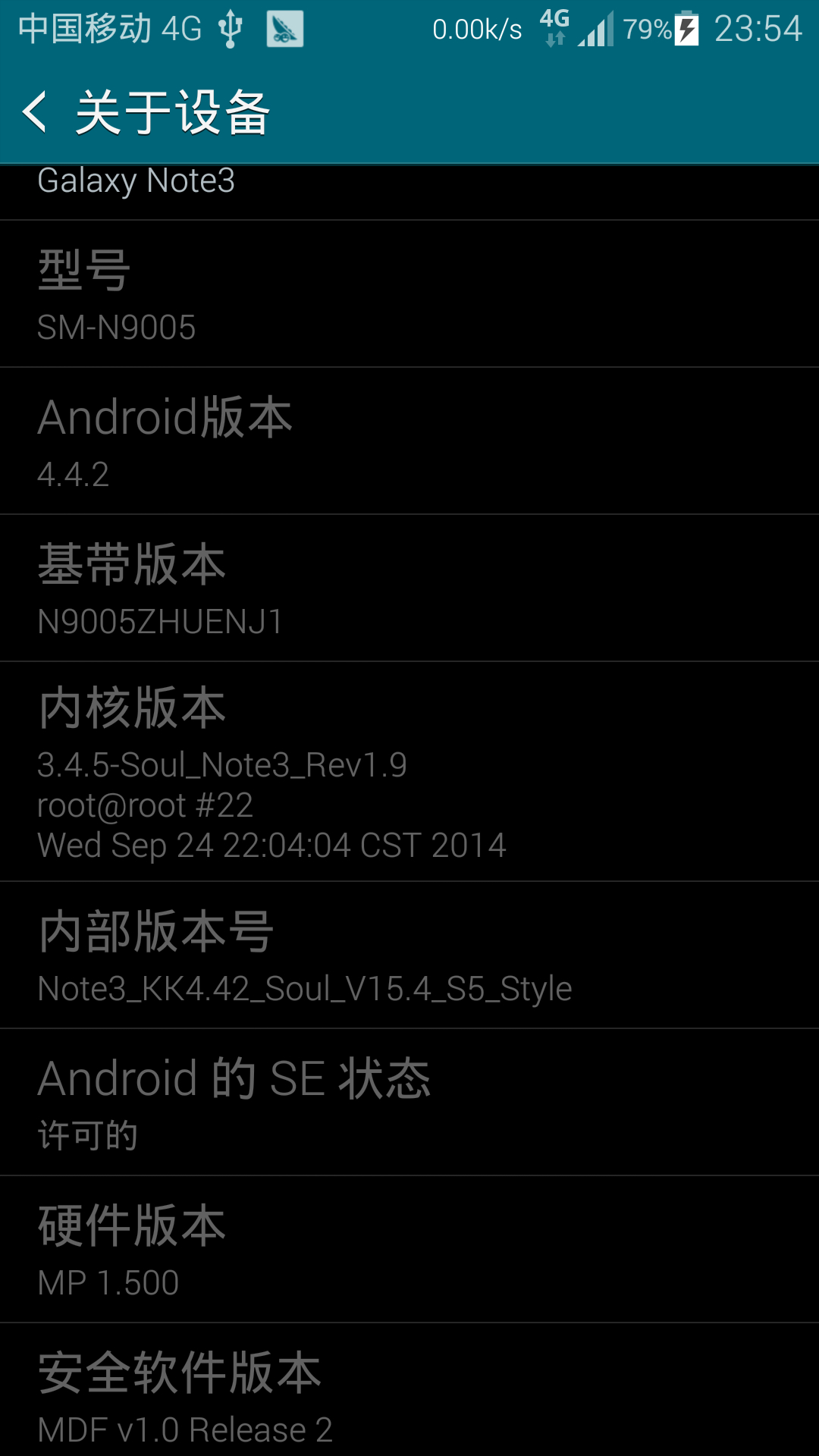The image size is (819, 1456).
Task: Tap the 内核版本 row
Action: (x=409, y=772)
